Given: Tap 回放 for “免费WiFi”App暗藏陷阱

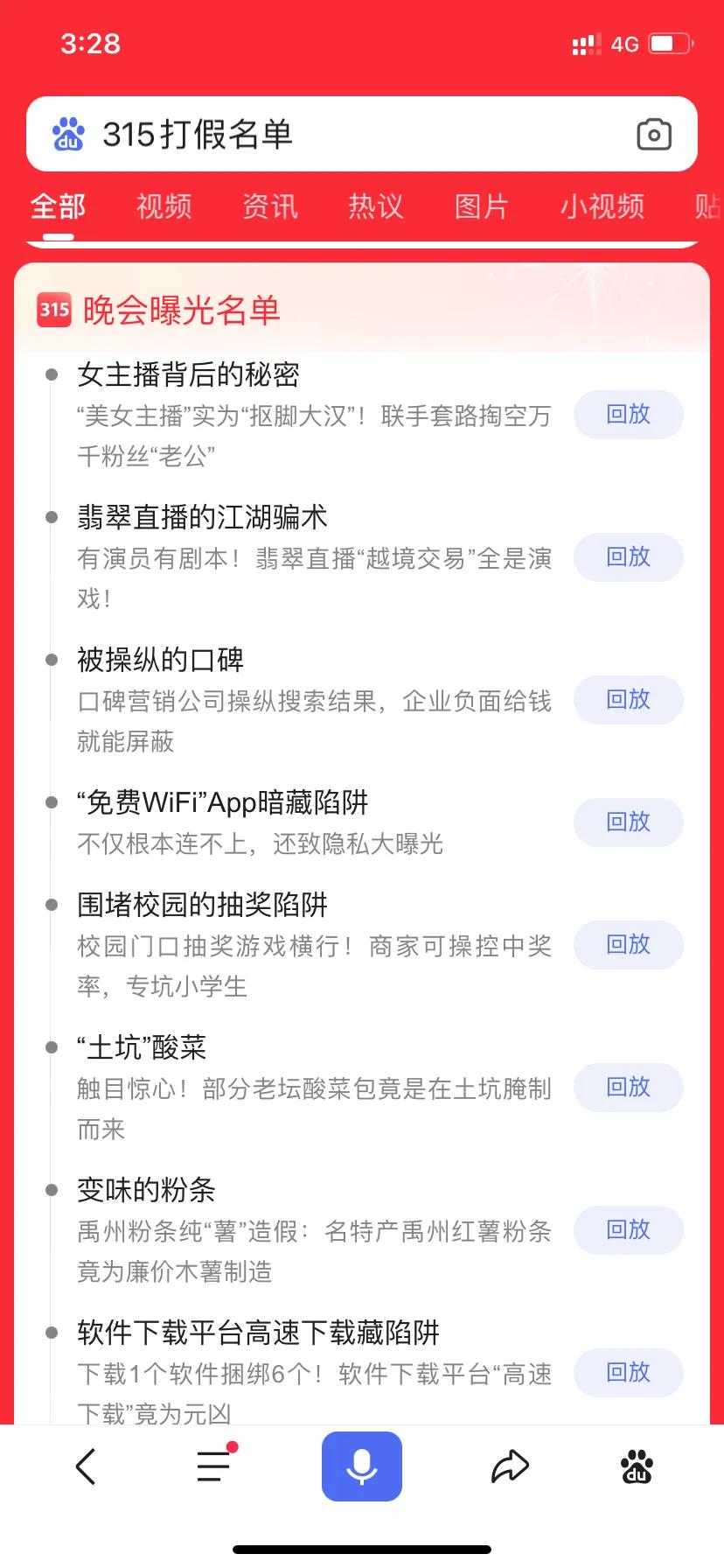Looking at the screenshot, I should (628, 822).
